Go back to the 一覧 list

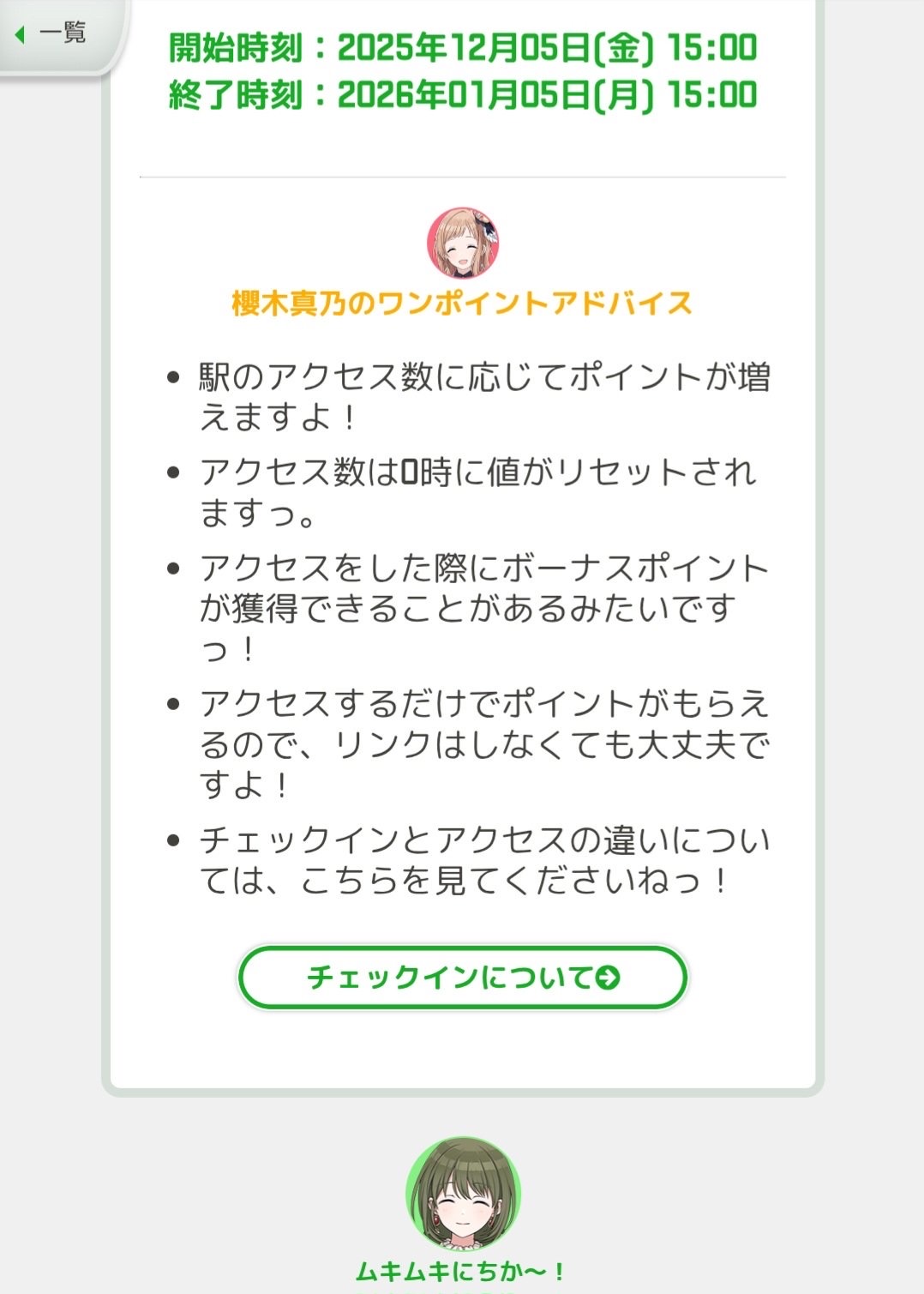[x=53, y=34]
